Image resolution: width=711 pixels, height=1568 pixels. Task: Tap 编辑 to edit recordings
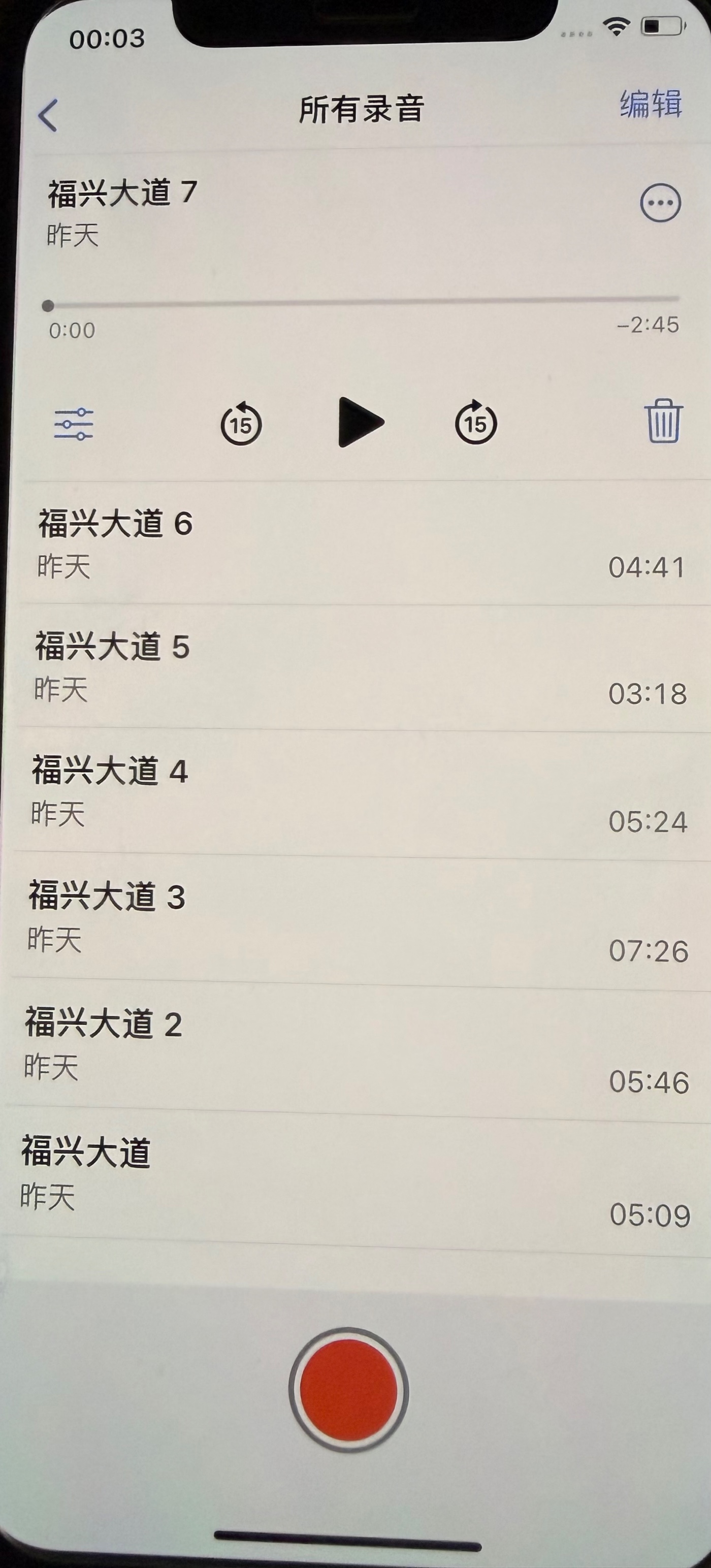(x=650, y=104)
